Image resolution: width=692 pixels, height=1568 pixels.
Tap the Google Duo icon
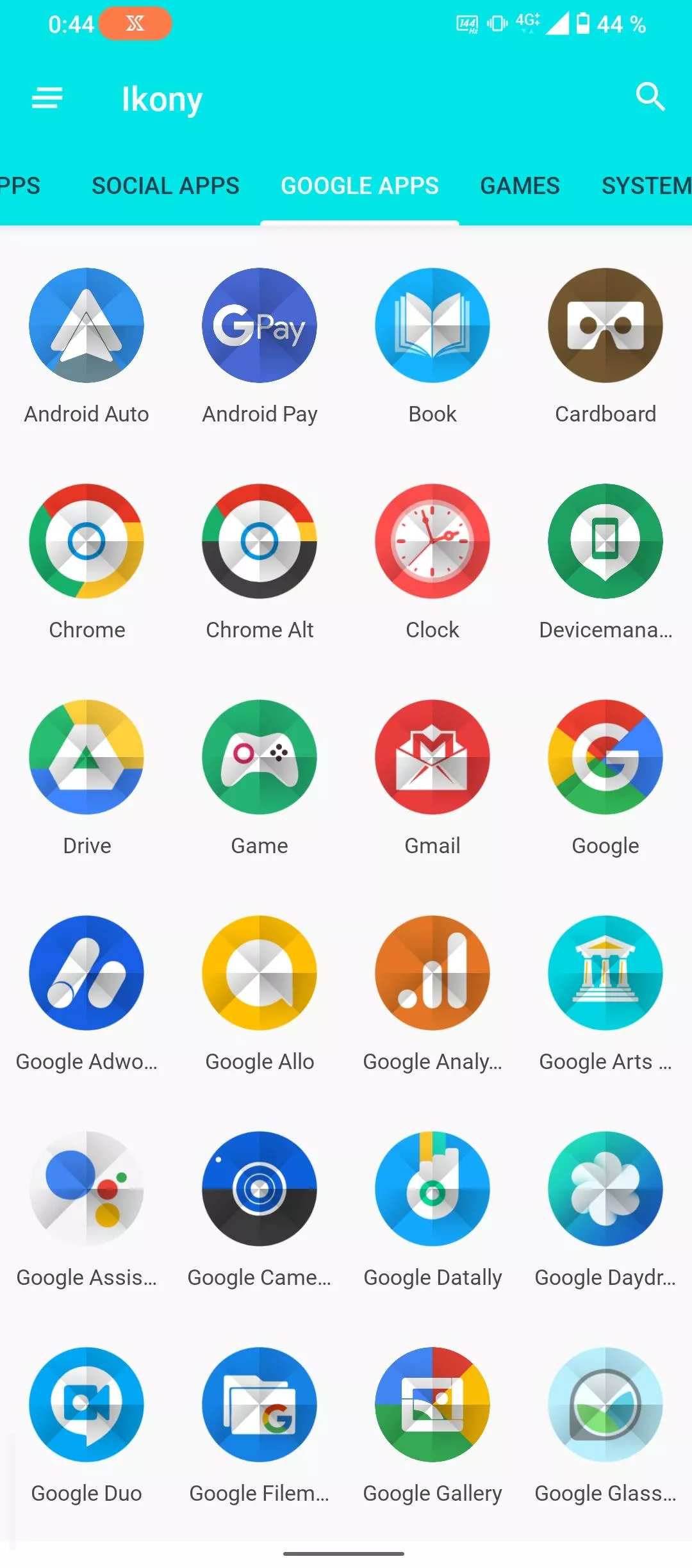86,1405
